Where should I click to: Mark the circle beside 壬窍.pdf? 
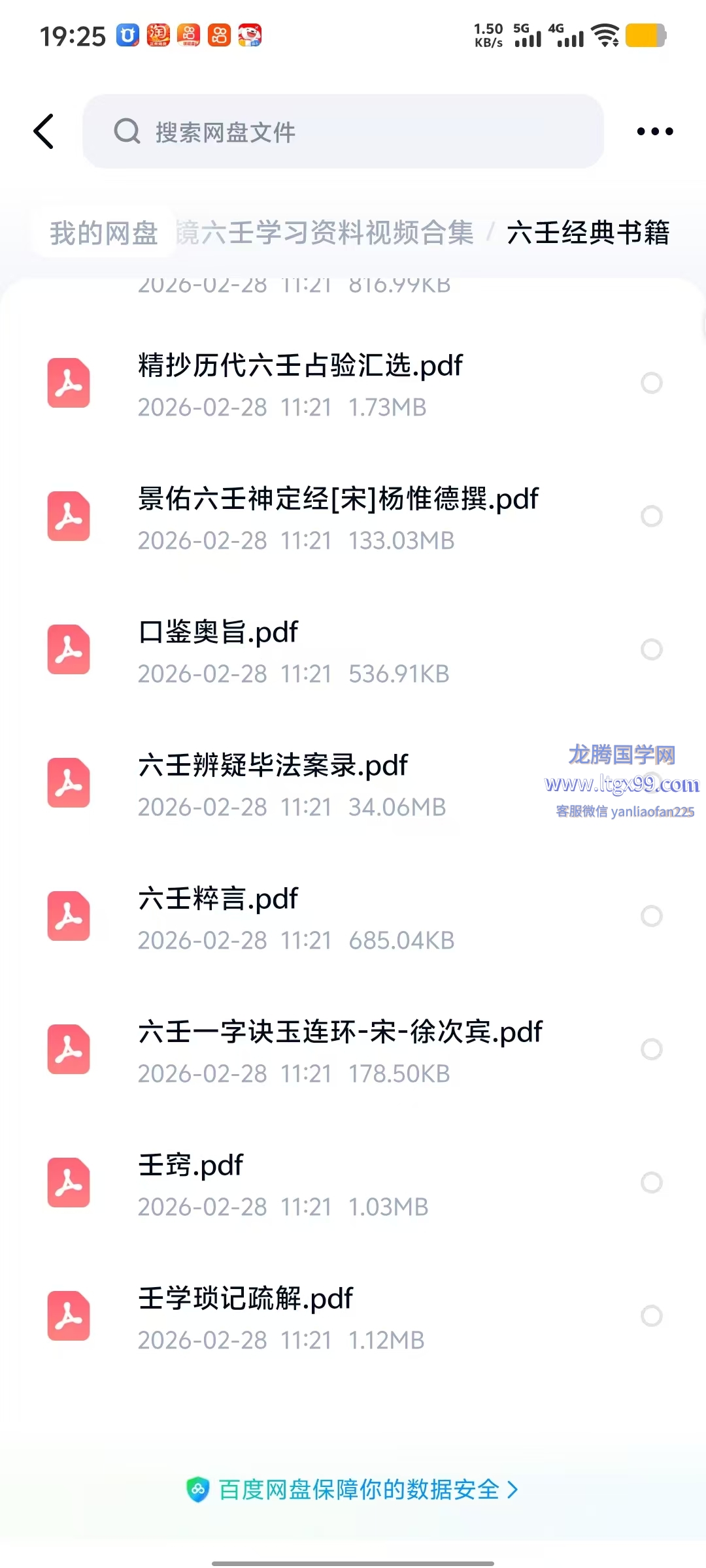tap(651, 1183)
